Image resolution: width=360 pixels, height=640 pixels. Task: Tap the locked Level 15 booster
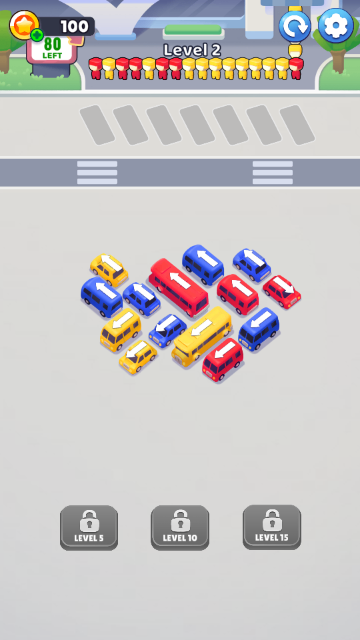pos(272,527)
